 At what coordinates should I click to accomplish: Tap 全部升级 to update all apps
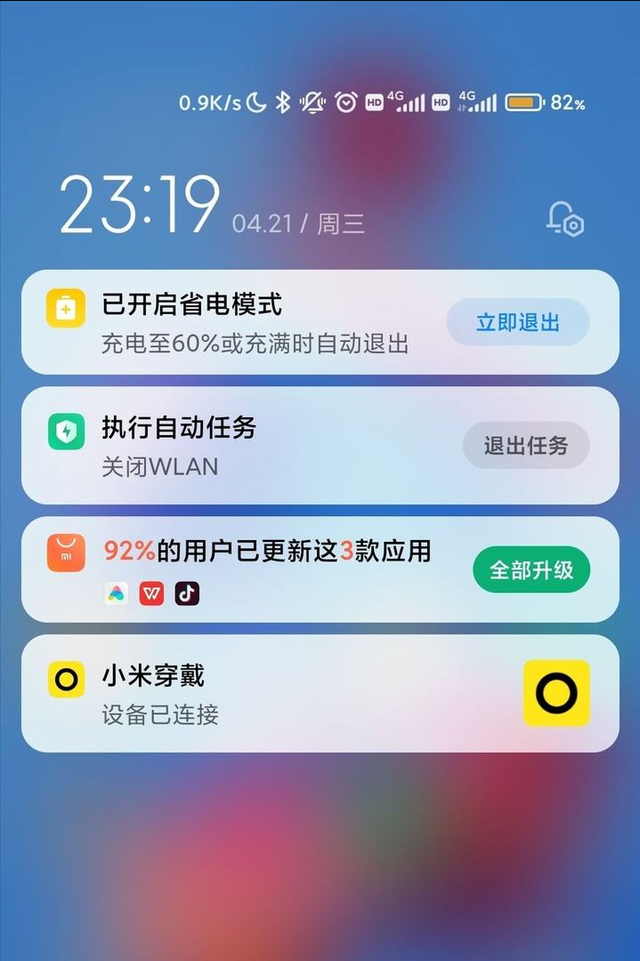coord(531,570)
